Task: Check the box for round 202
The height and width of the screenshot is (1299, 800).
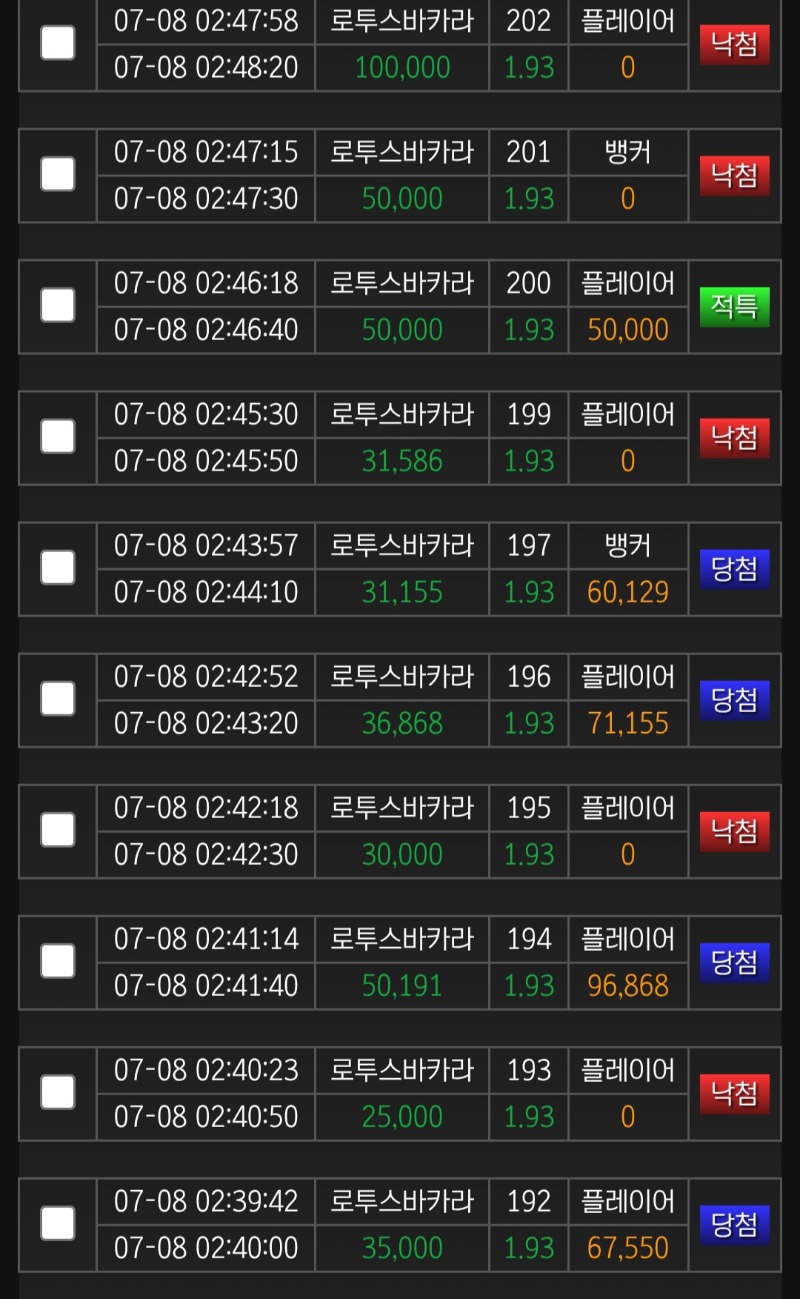Action: [57, 43]
